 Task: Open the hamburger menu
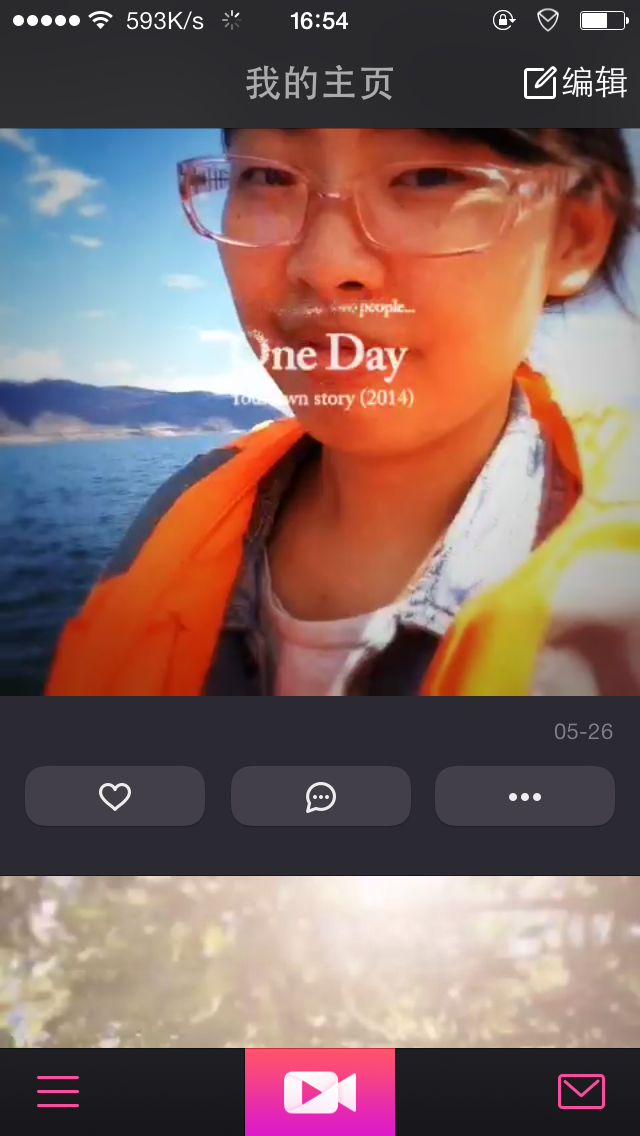[58, 1091]
